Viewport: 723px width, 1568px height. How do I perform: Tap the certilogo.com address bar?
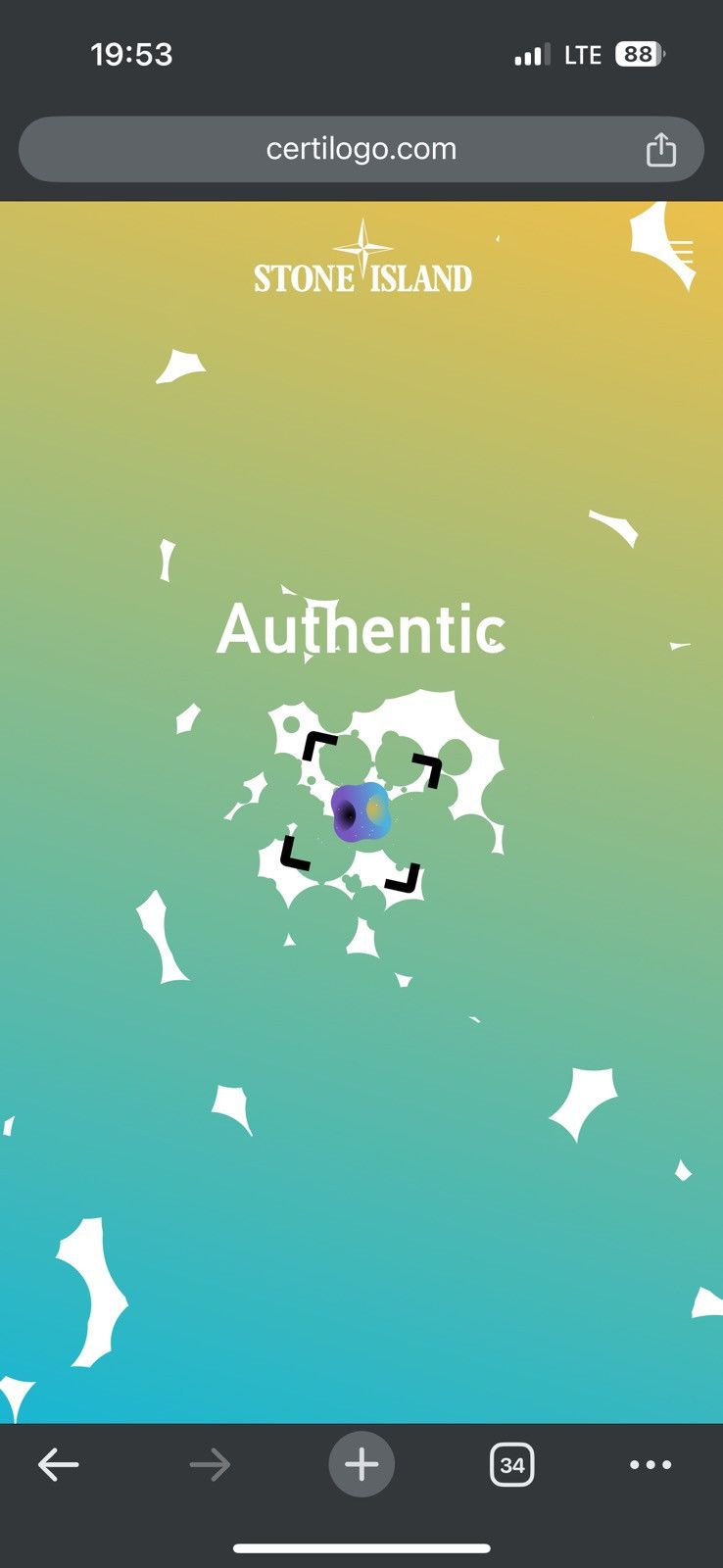361,149
